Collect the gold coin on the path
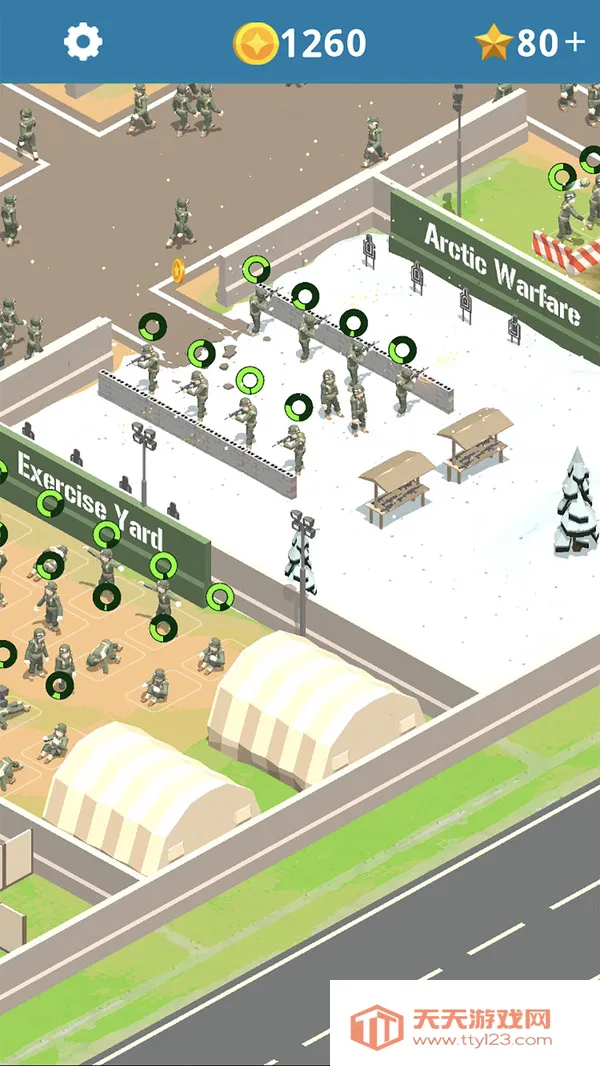Image resolution: width=600 pixels, height=1066 pixels. [x=178, y=269]
